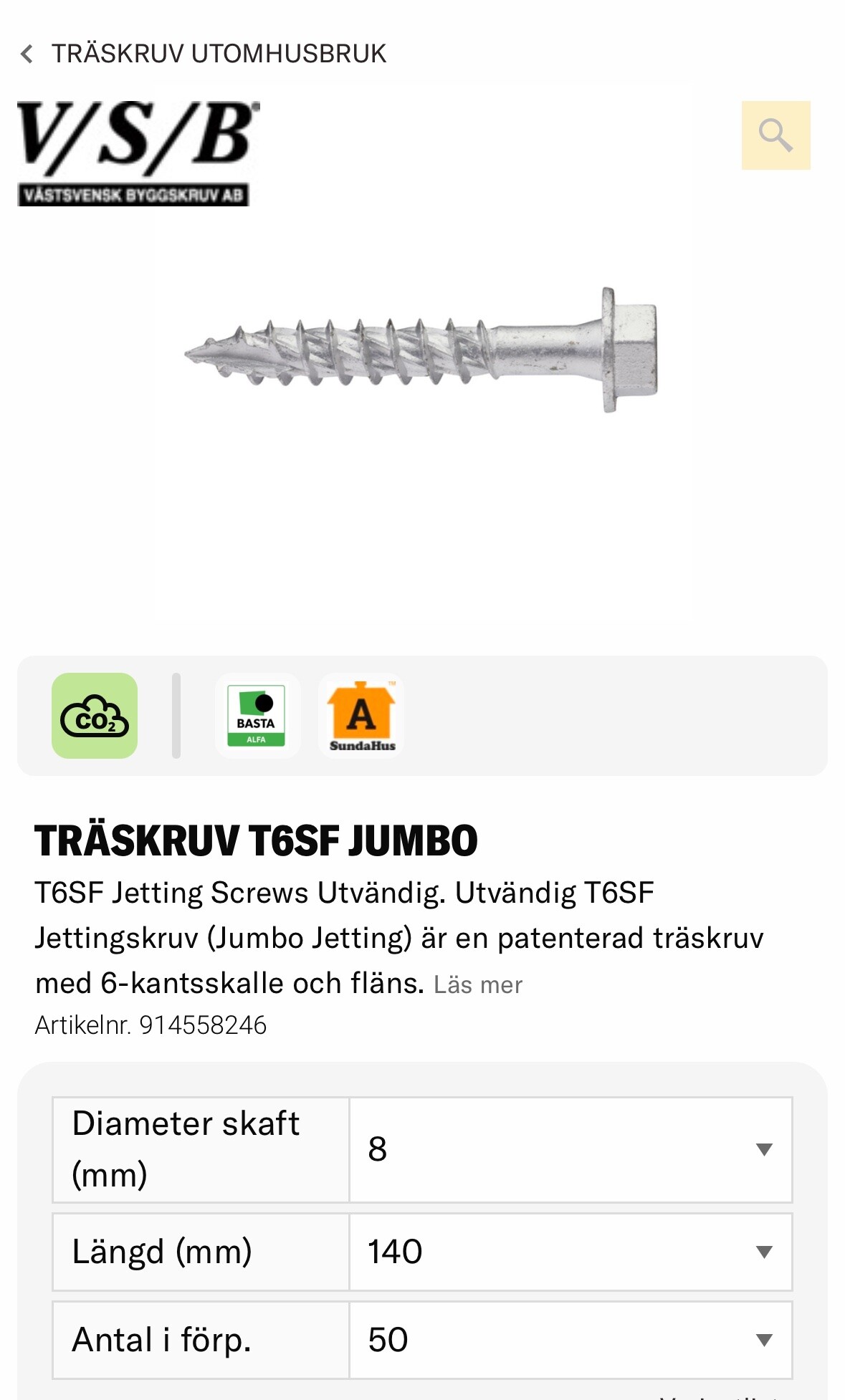Zoom the product image via magnifier icon

[775, 135]
